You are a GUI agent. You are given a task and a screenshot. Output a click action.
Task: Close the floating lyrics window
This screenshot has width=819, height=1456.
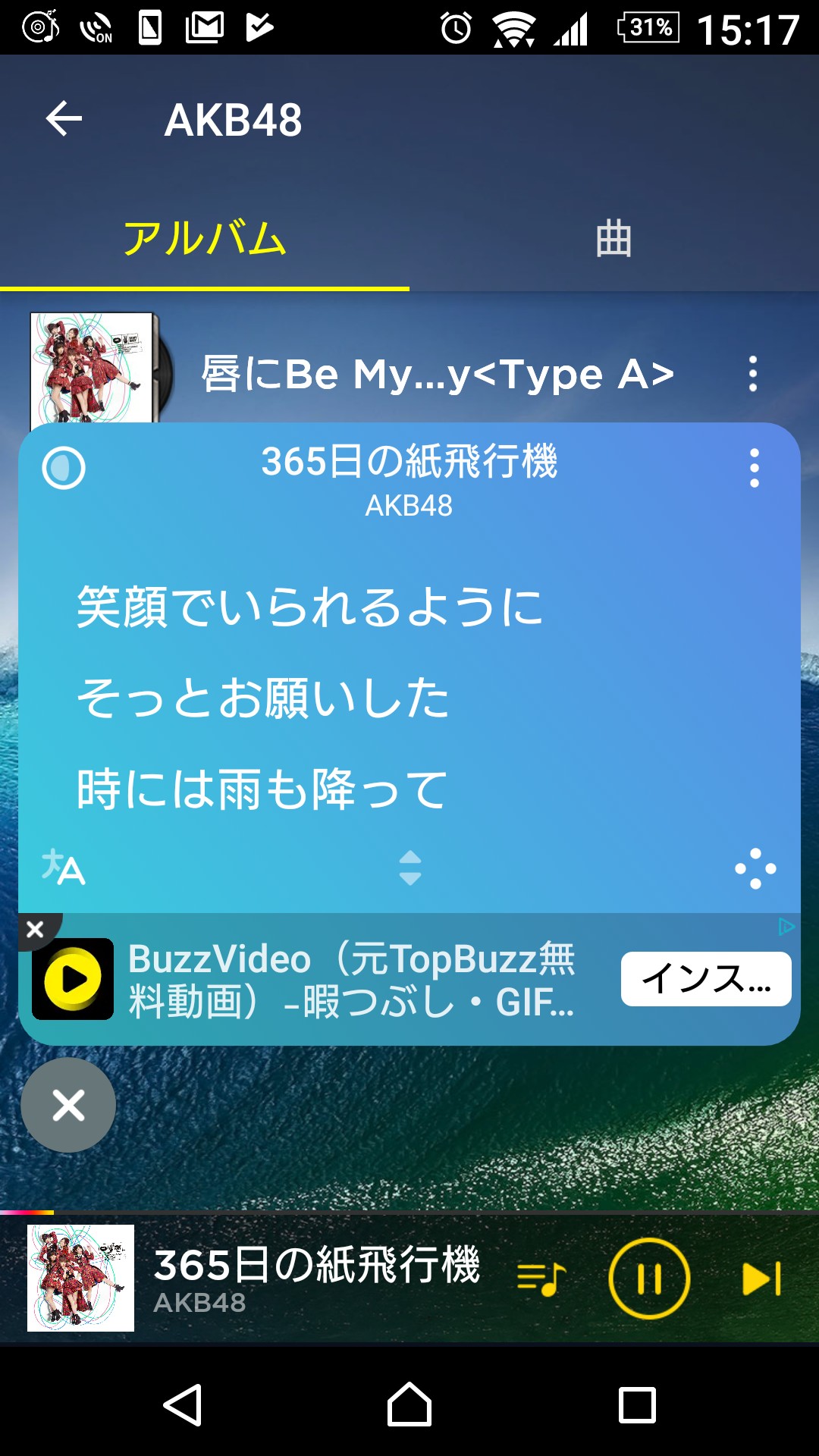68,1105
